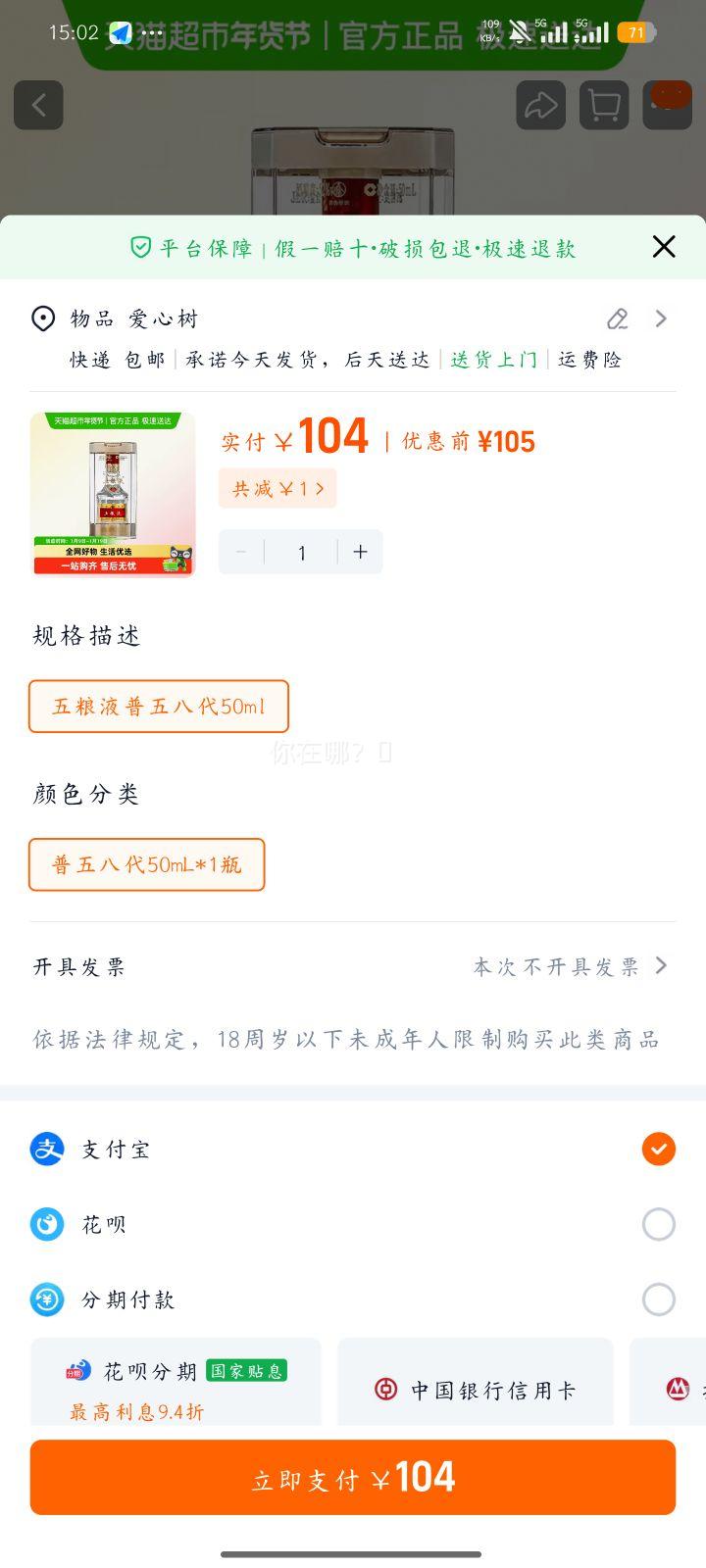Open the share icon
This screenshot has height=1568, width=706.
click(541, 105)
